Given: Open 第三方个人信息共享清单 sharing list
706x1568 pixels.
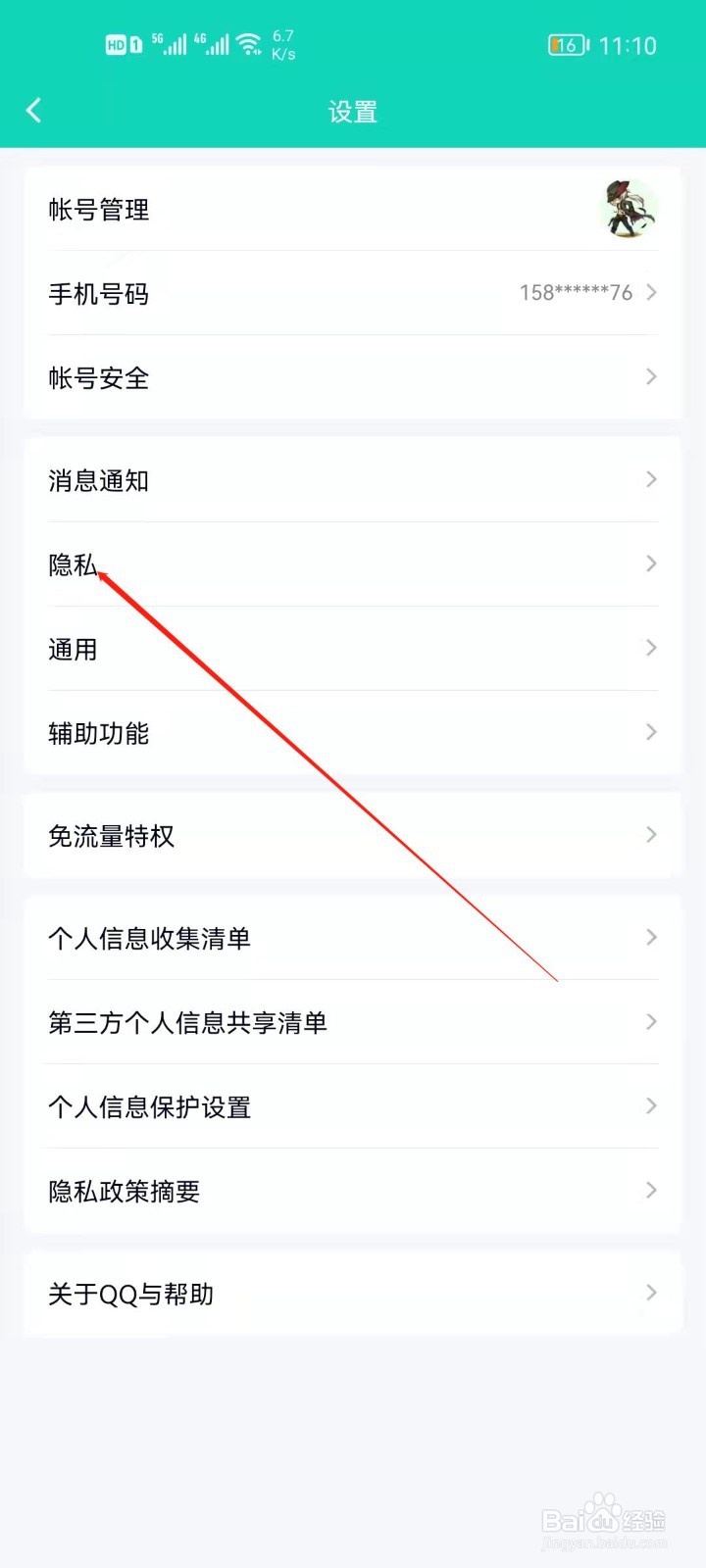Looking at the screenshot, I should tap(353, 1022).
